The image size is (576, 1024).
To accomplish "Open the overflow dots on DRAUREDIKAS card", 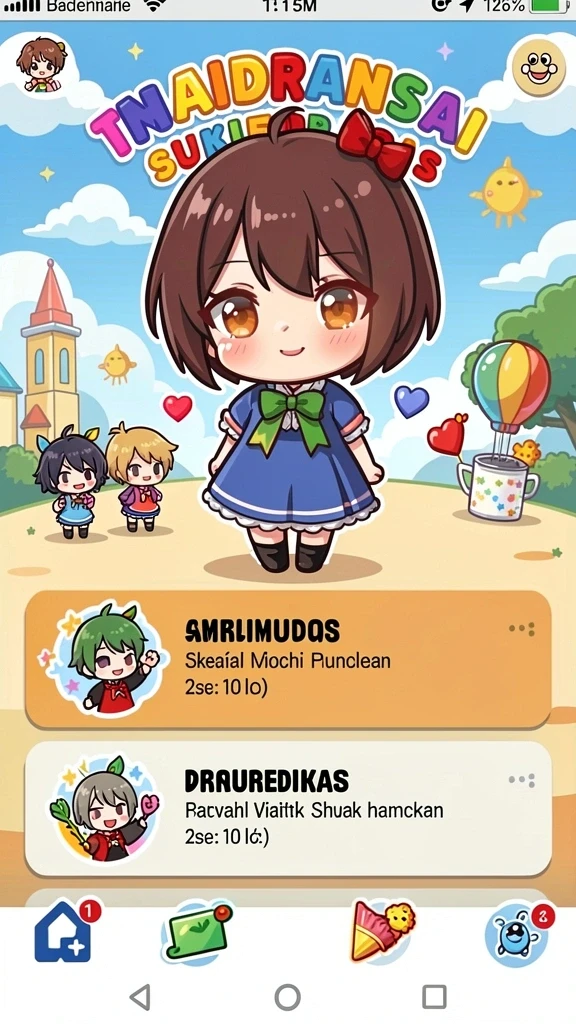I will click(x=522, y=780).
